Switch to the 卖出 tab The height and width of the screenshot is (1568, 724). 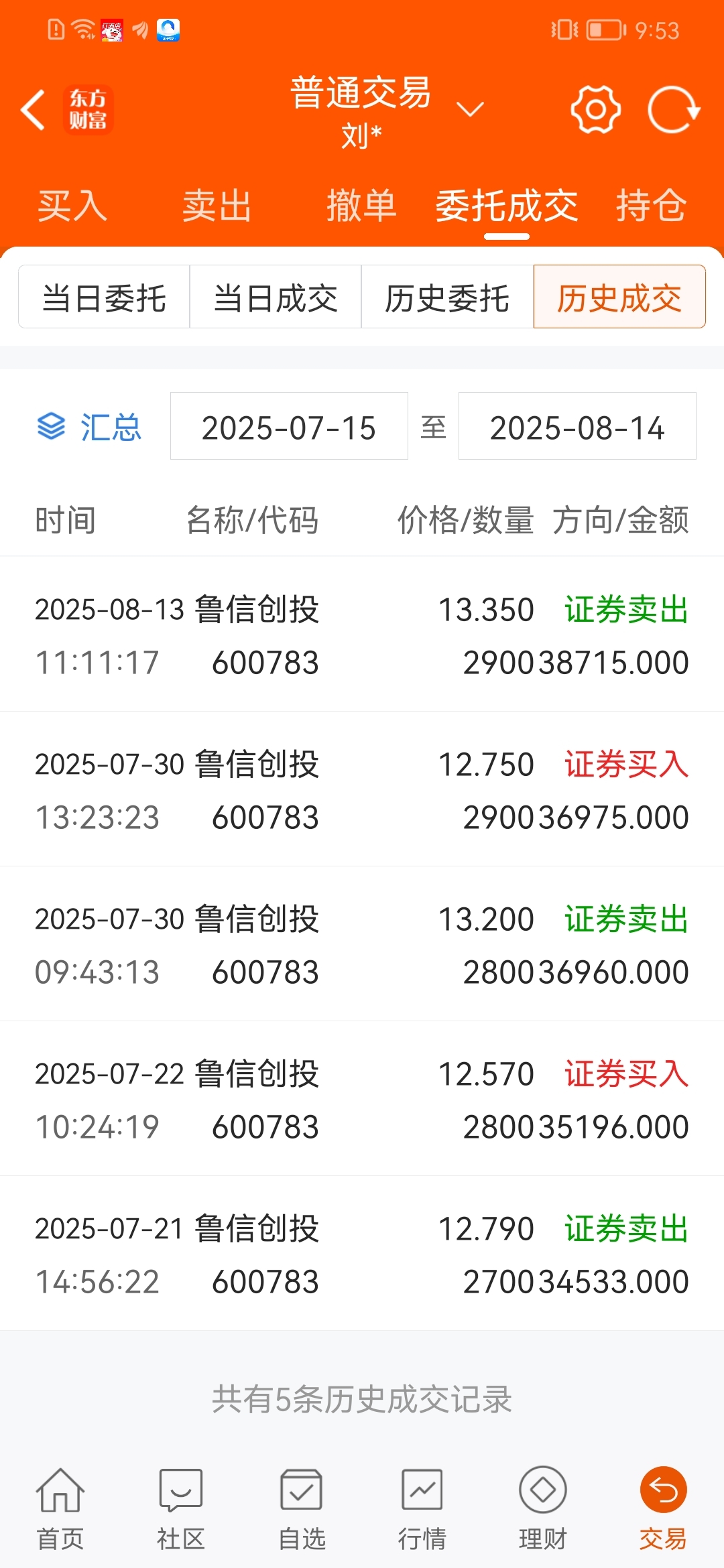point(217,205)
